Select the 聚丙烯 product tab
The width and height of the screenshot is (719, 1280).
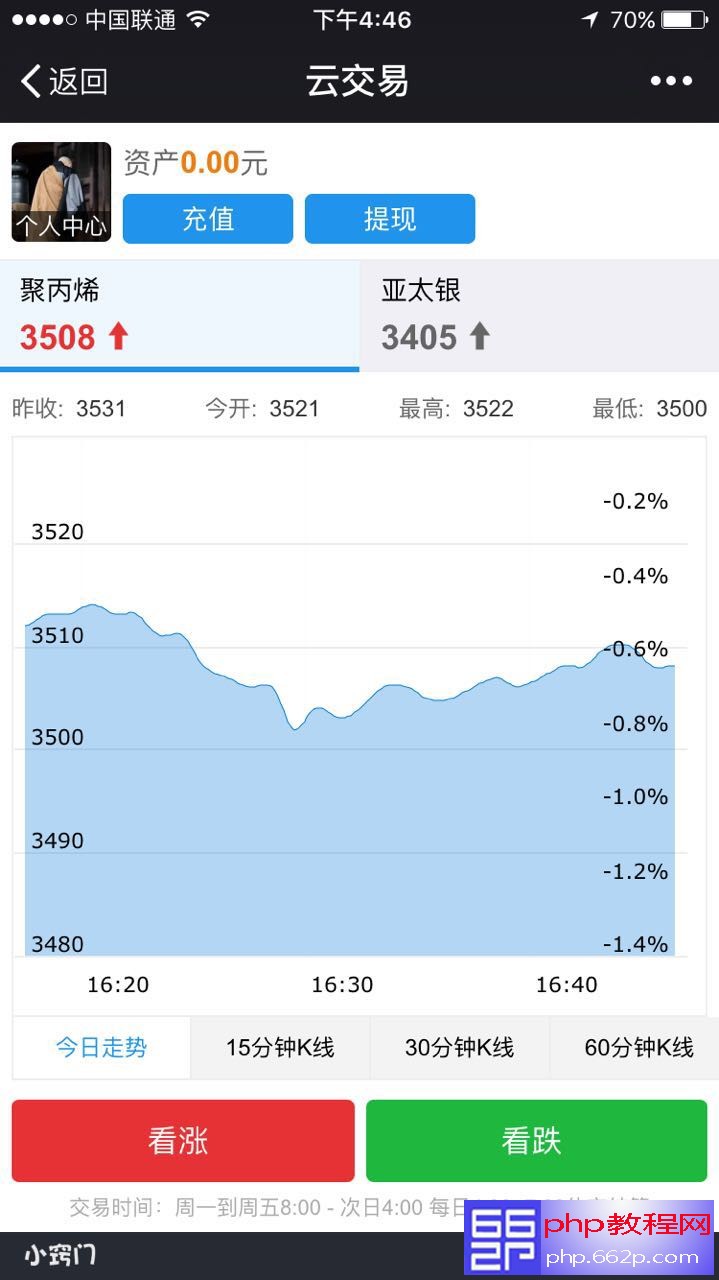pyautogui.click(x=180, y=316)
